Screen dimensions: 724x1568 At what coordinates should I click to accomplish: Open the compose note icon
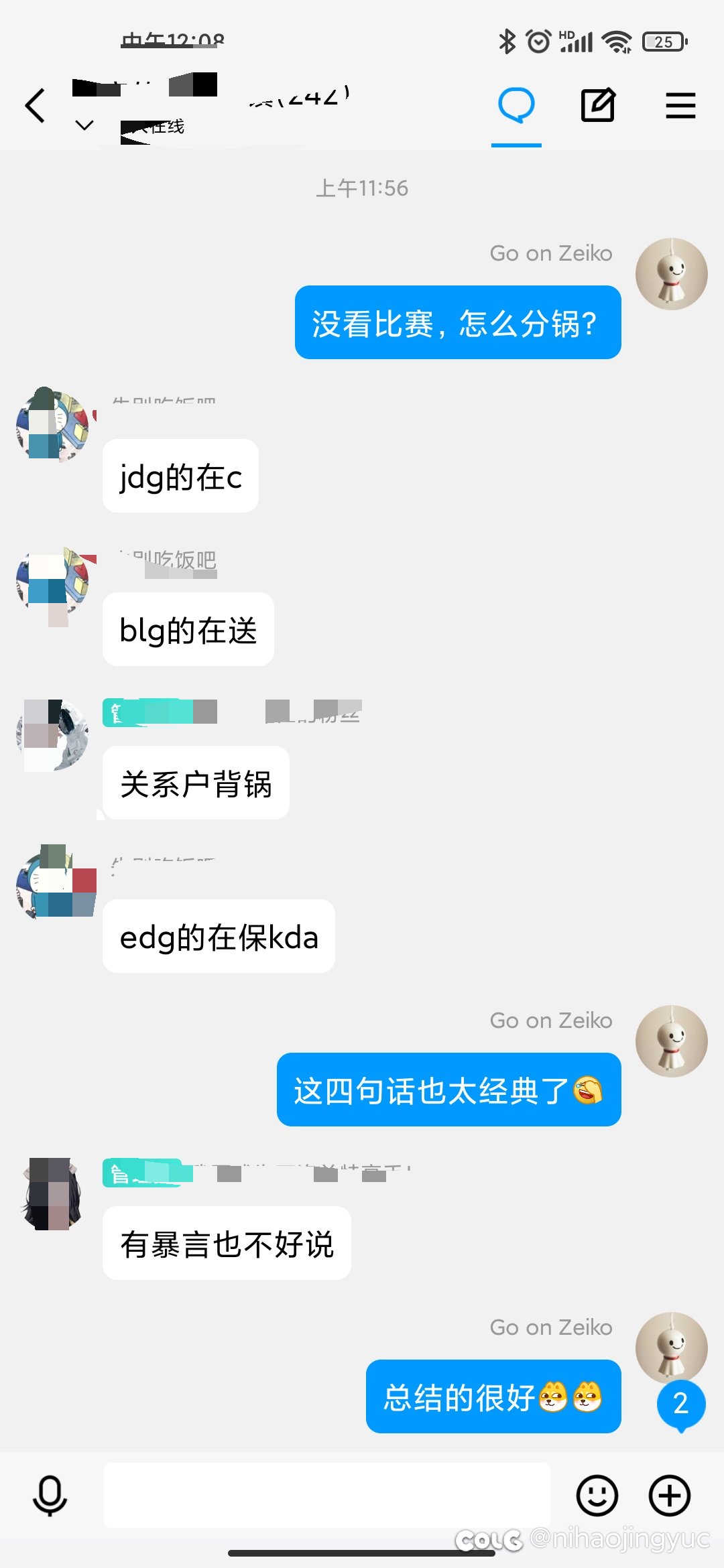point(598,105)
